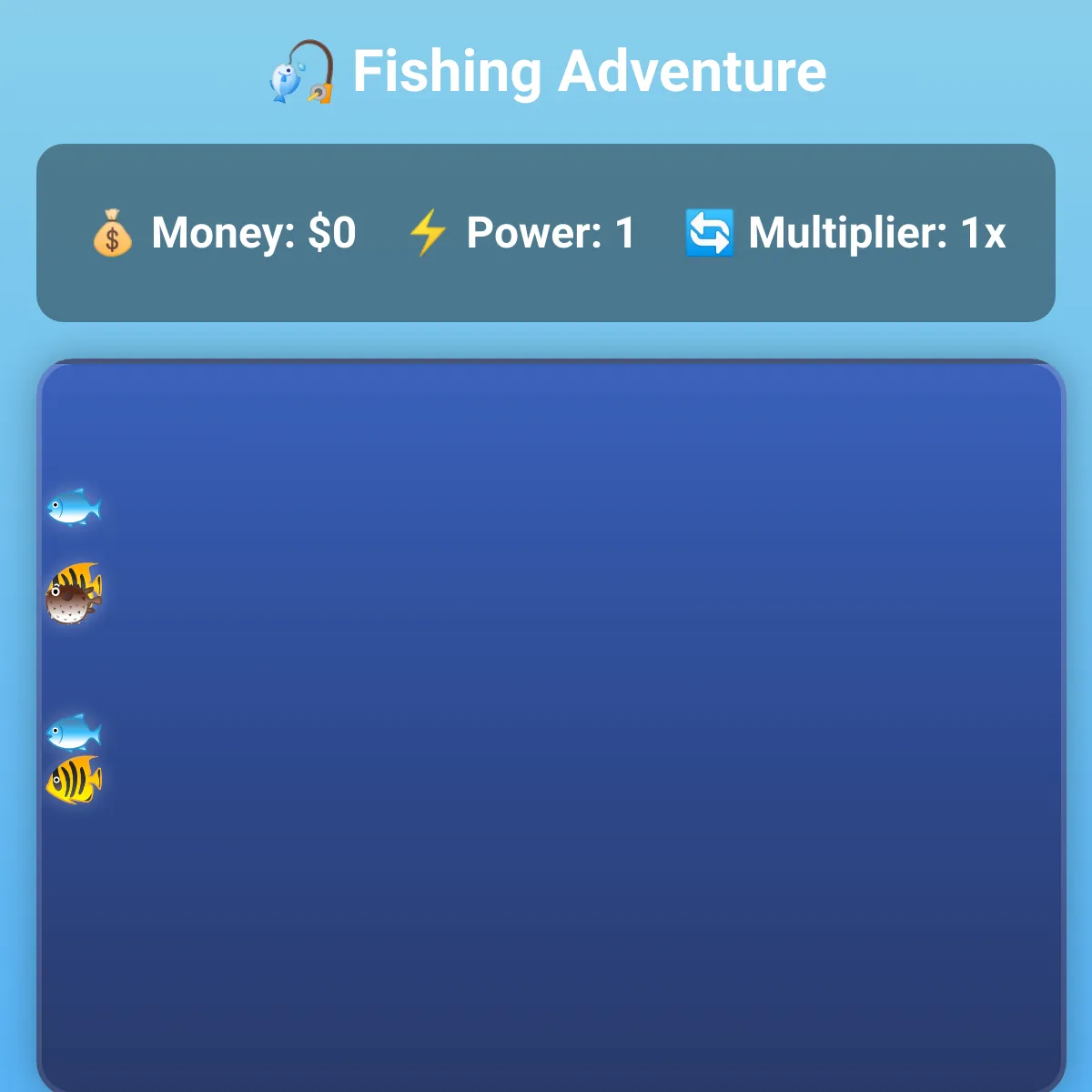
Task: Catch the blue fish closest to the water surface
Action: click(74, 507)
